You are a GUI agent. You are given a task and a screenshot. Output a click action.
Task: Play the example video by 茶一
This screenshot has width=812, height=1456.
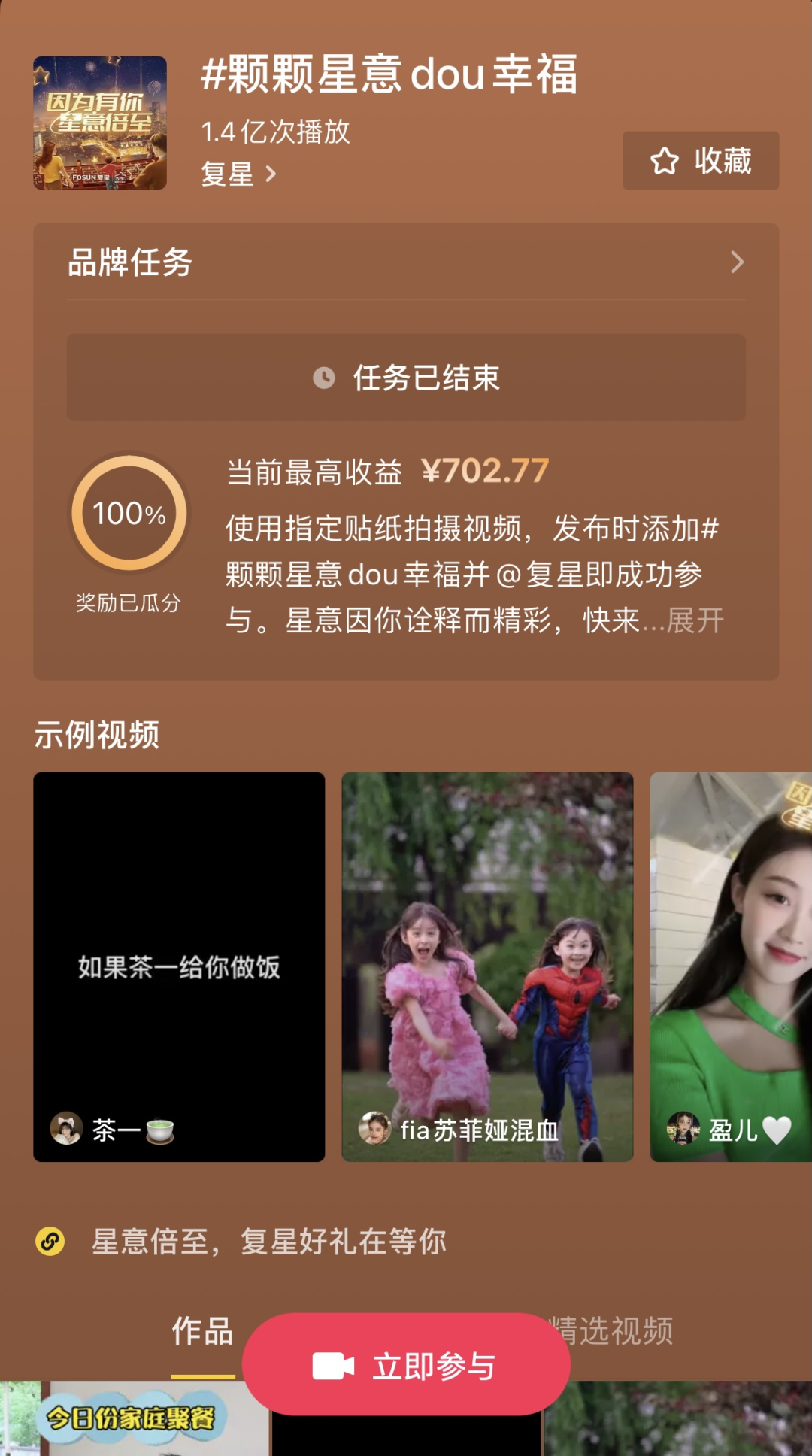pos(179,966)
